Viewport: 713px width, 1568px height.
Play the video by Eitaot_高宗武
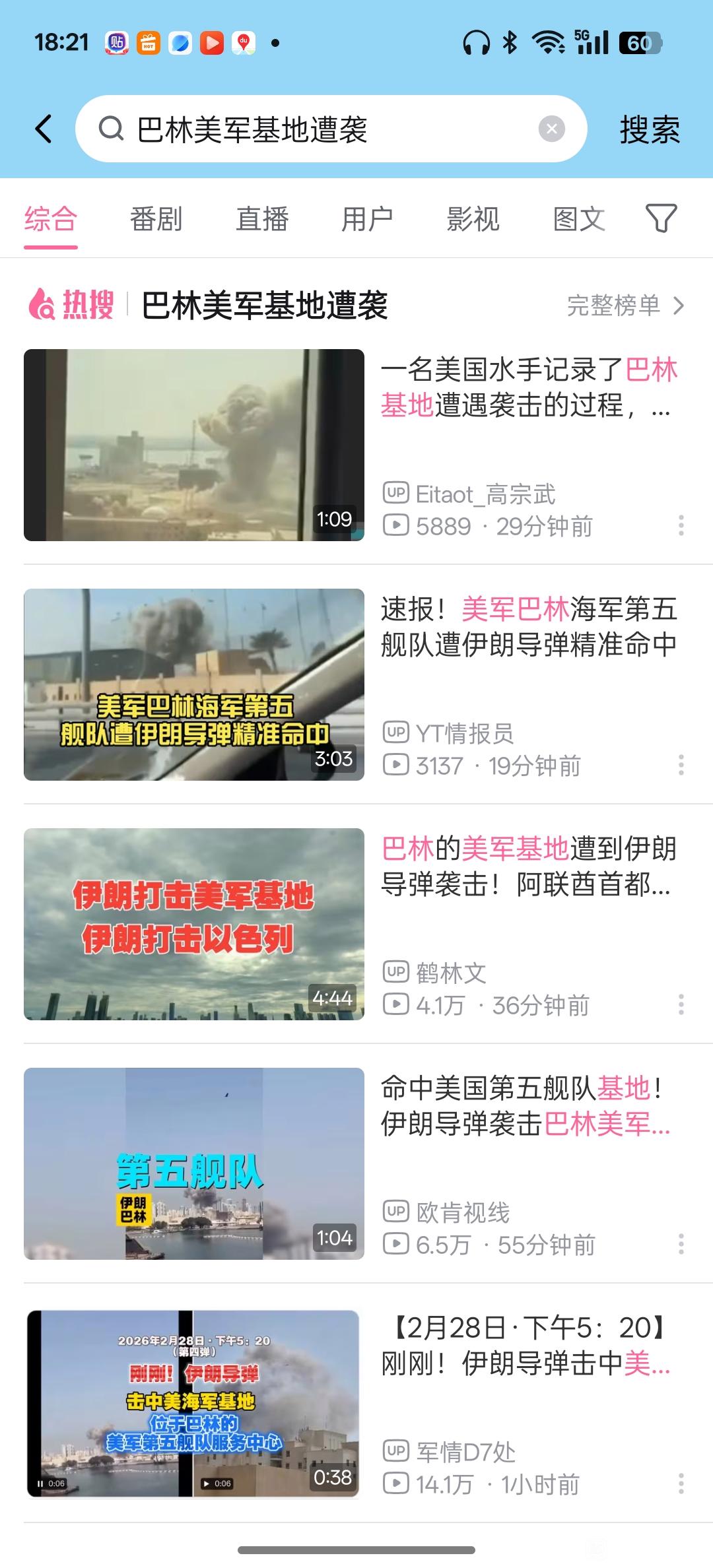194,445
